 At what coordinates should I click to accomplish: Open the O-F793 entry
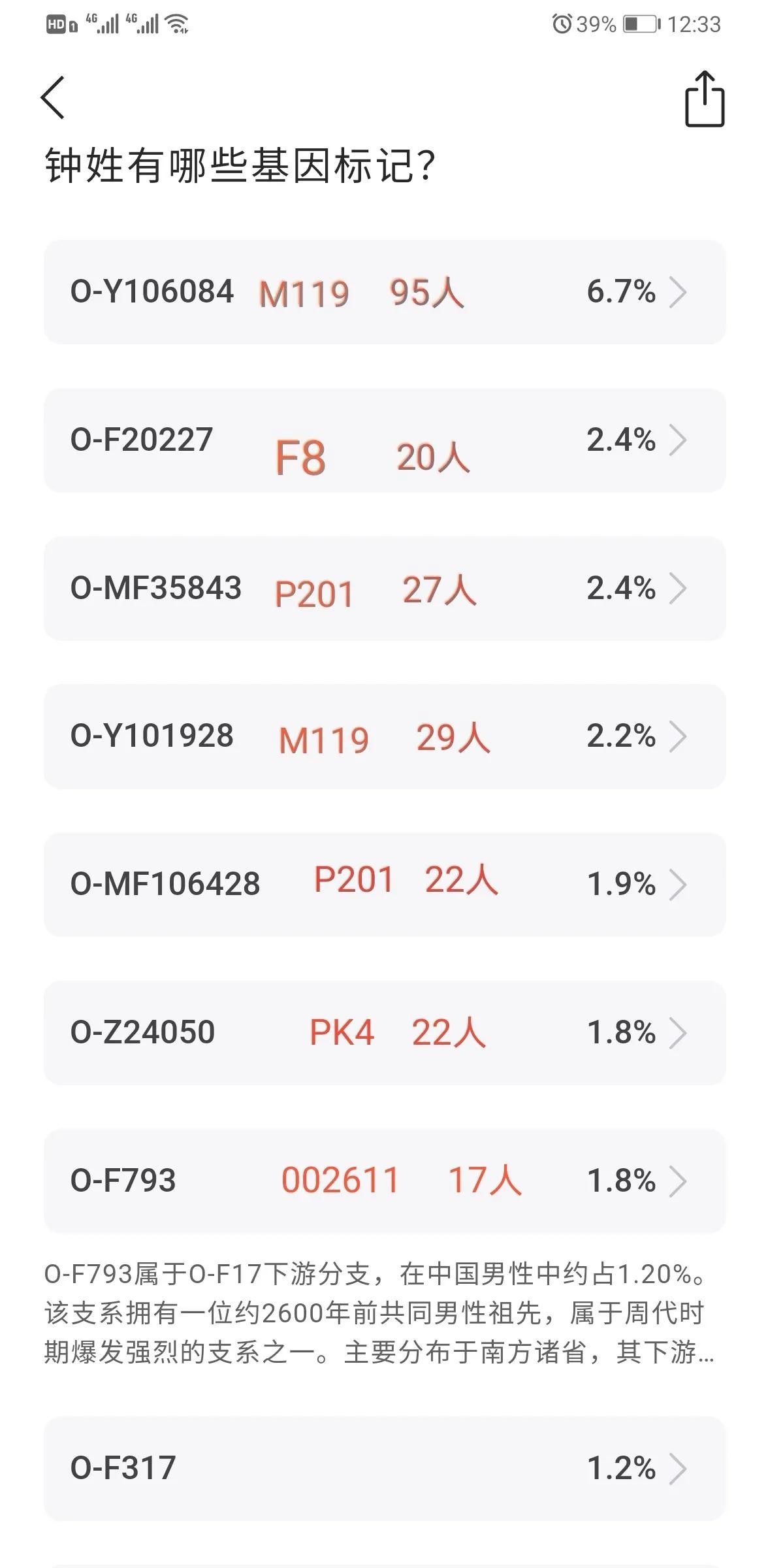click(385, 1181)
